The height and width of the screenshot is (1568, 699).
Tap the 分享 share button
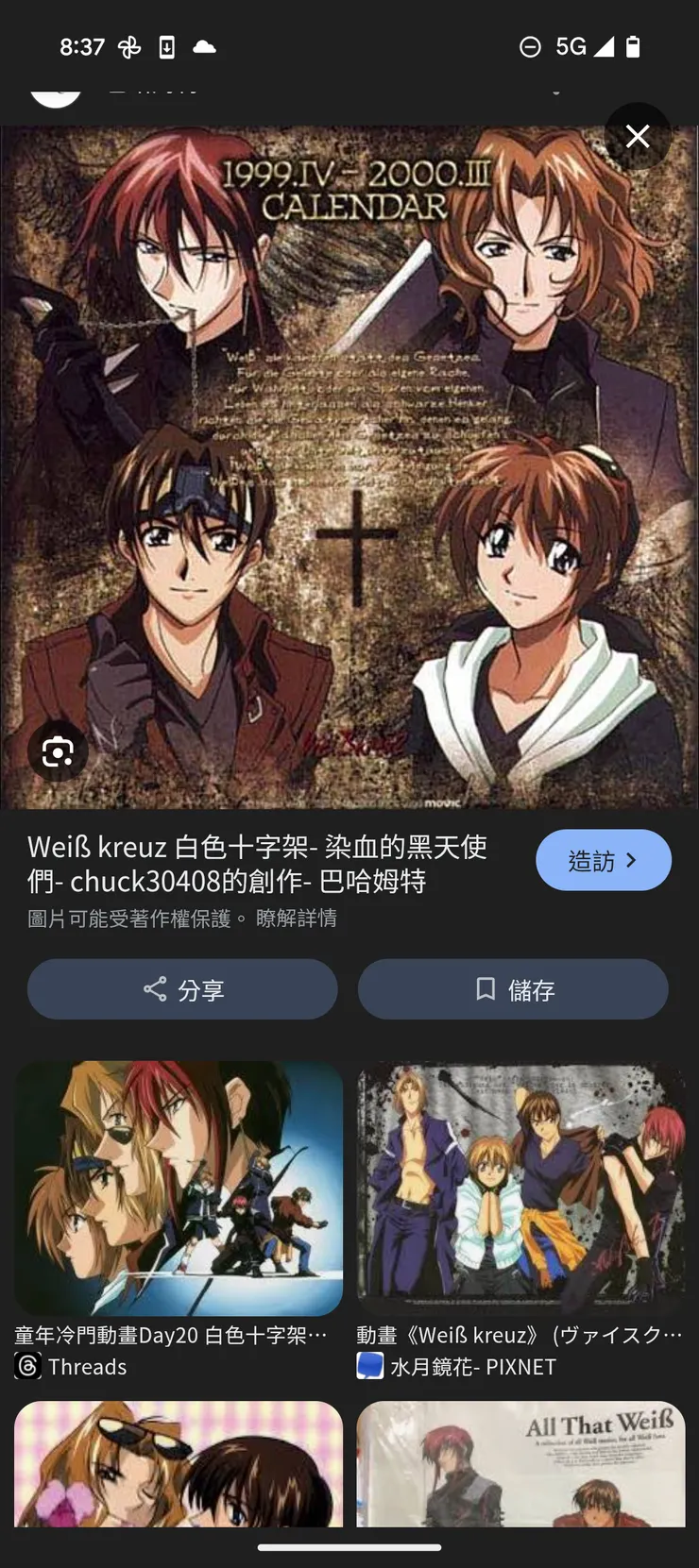click(182, 988)
